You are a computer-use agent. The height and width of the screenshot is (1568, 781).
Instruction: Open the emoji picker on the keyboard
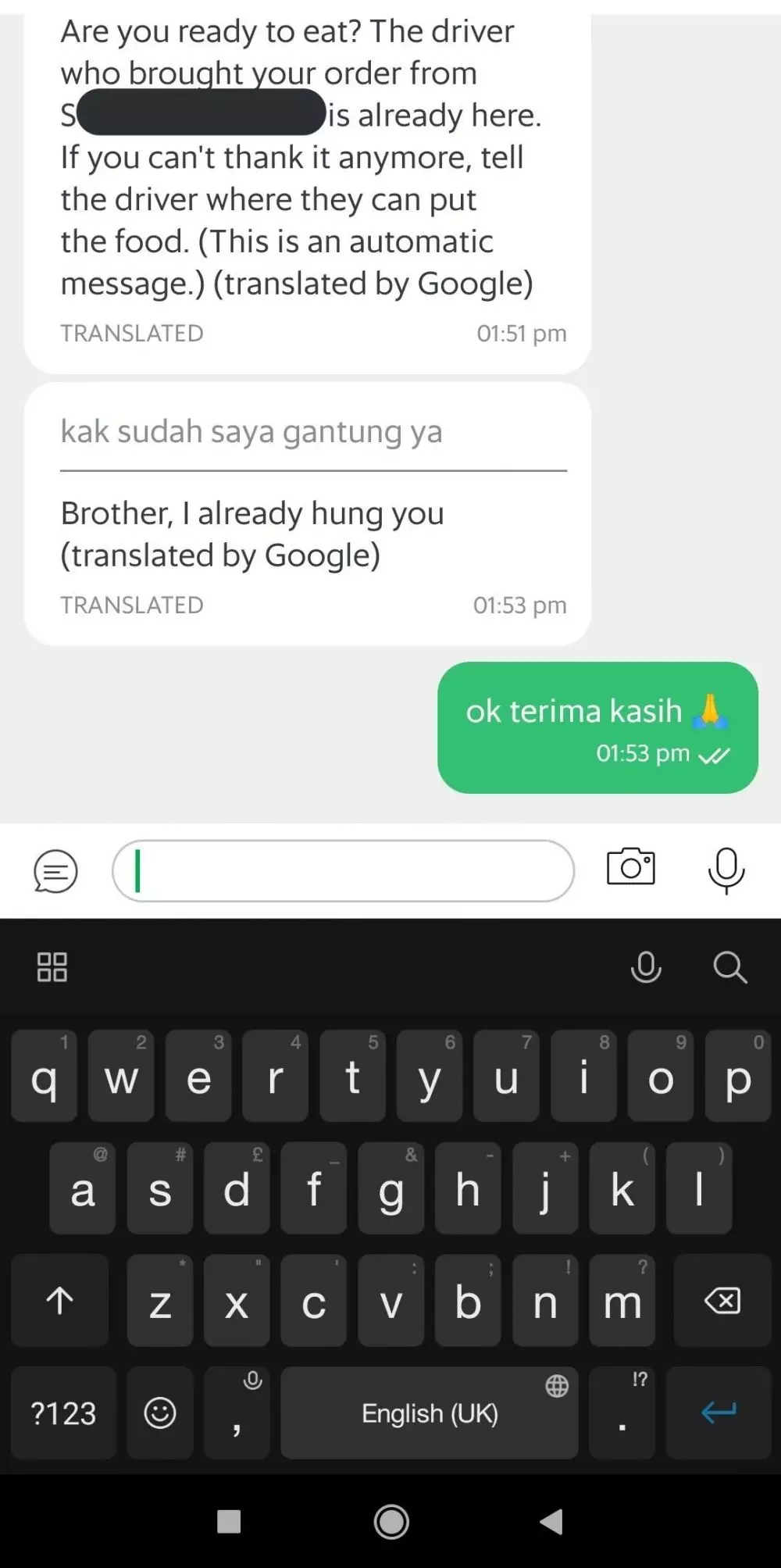[x=159, y=1413]
